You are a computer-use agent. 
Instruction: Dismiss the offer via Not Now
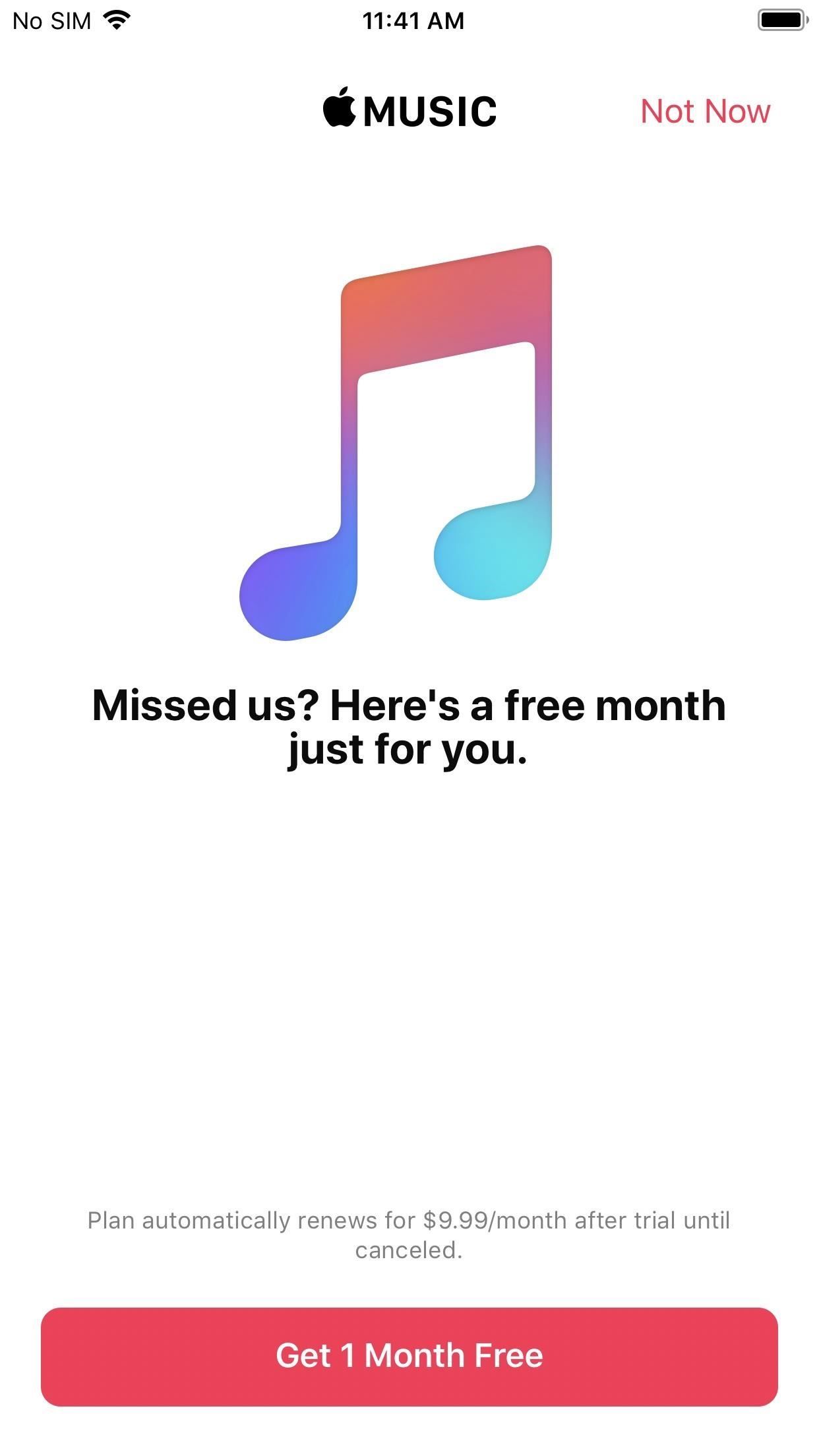point(704,111)
